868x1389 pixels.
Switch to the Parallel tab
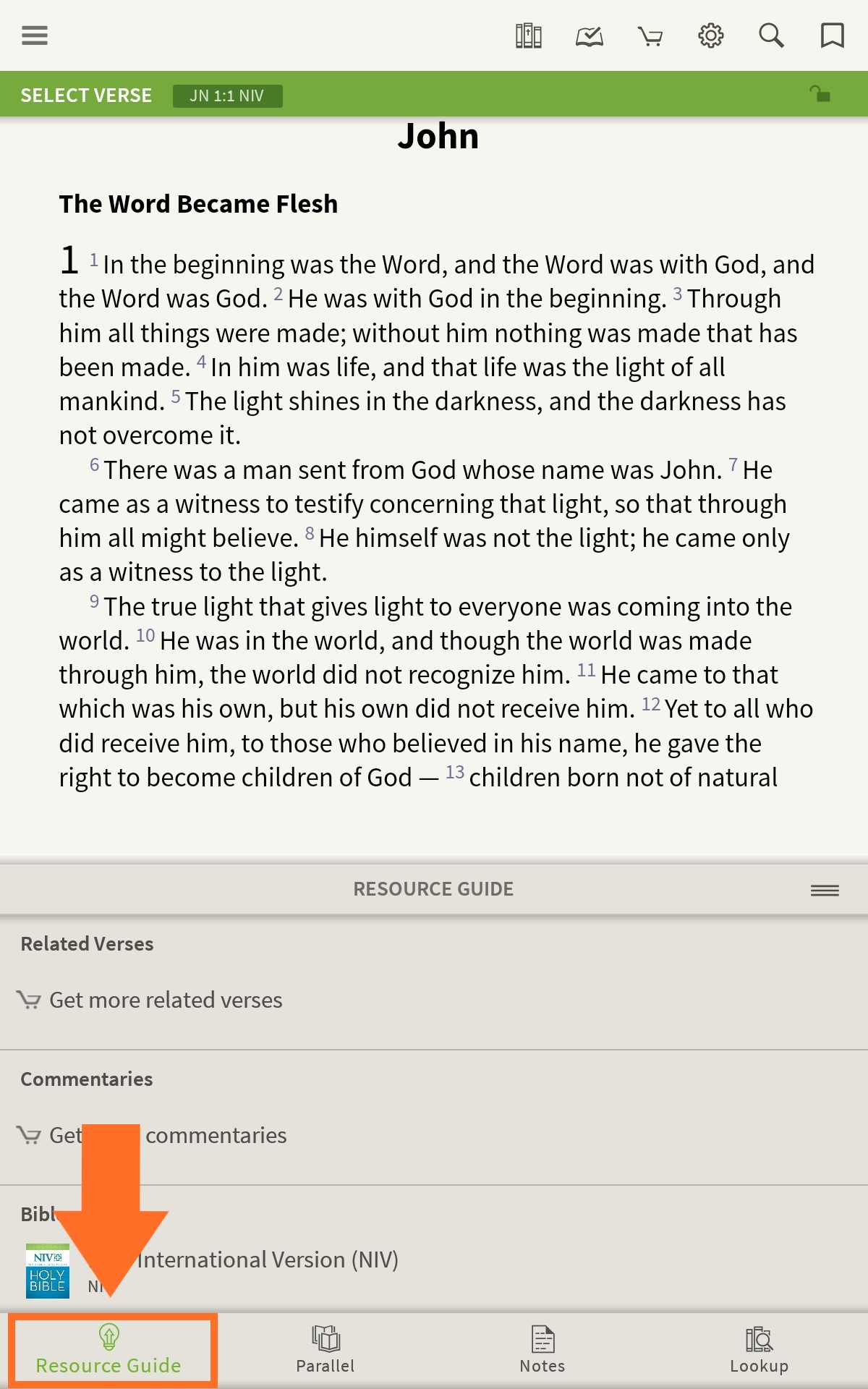coord(325,1350)
